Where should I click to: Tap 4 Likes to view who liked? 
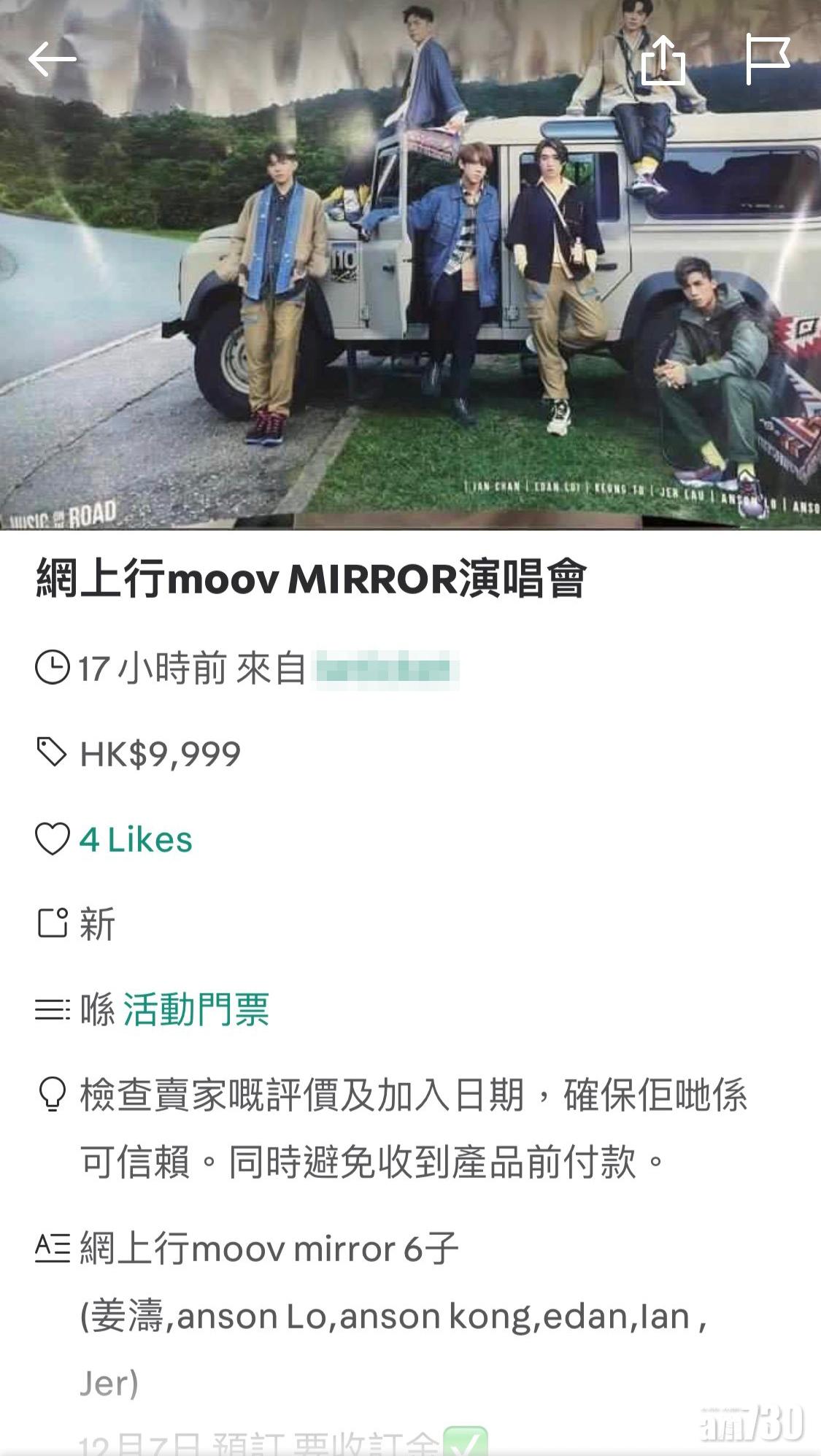pos(136,839)
